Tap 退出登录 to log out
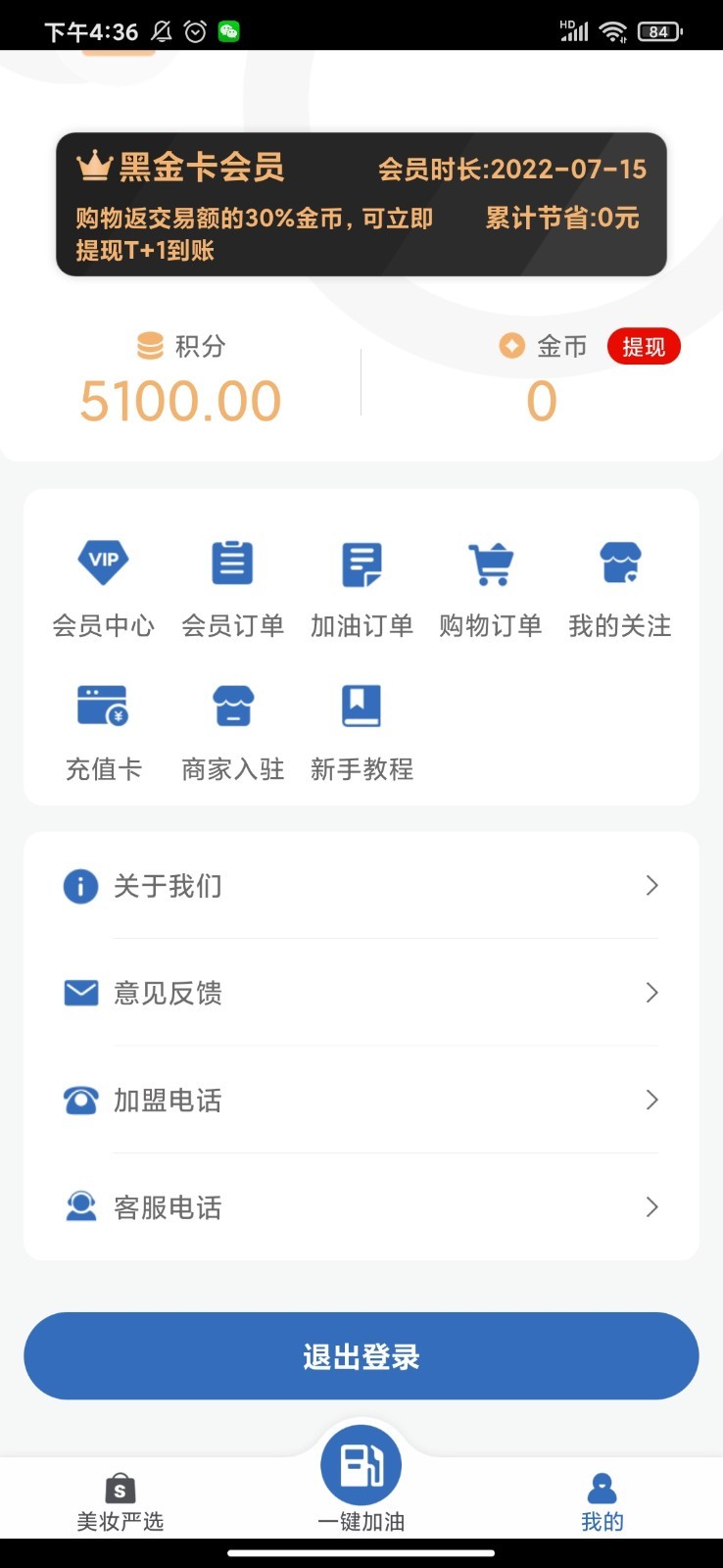 click(361, 1356)
